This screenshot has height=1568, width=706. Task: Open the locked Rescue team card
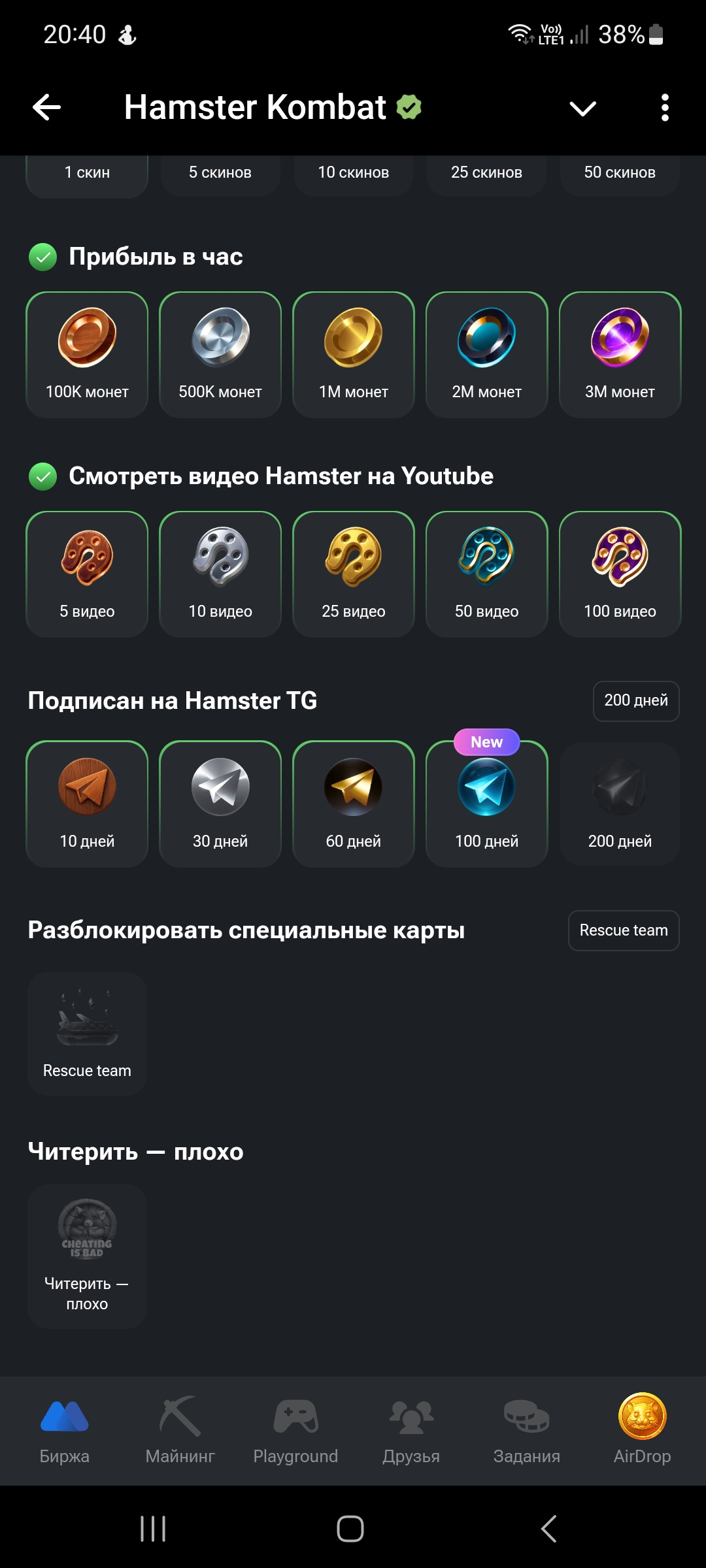coord(87,1034)
